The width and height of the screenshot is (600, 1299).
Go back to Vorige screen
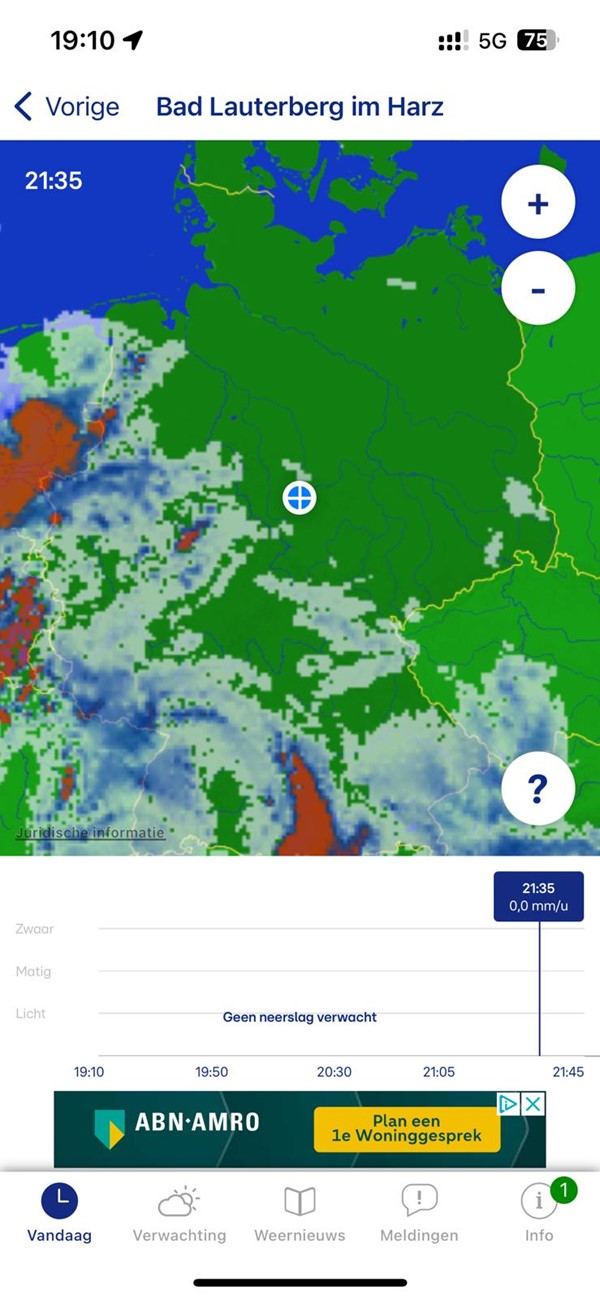click(66, 107)
